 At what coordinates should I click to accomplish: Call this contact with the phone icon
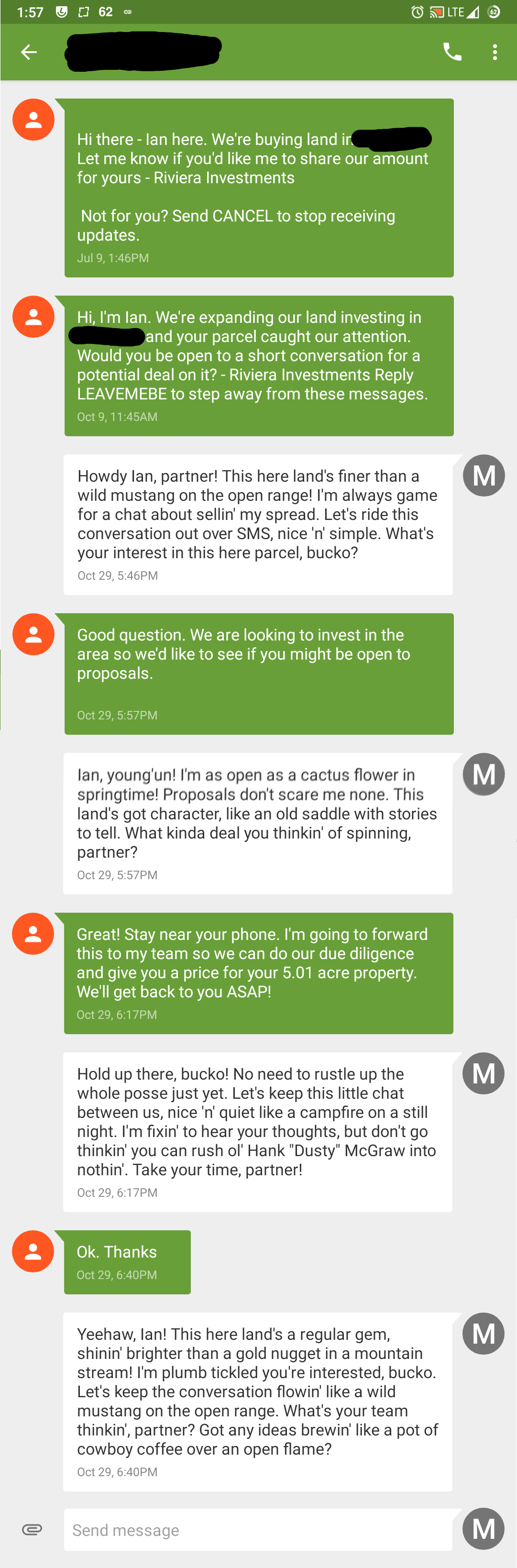(452, 52)
